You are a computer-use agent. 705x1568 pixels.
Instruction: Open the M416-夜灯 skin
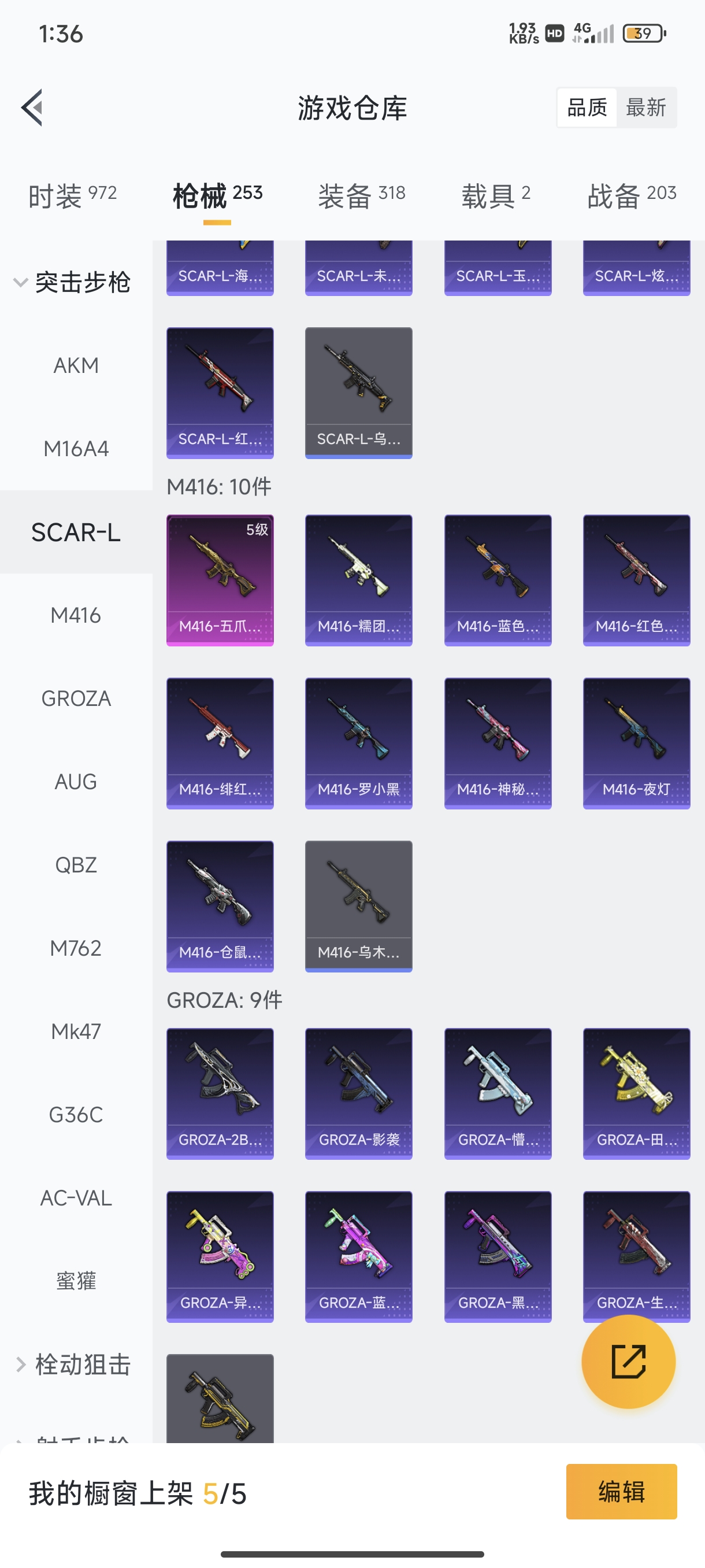pos(636,743)
